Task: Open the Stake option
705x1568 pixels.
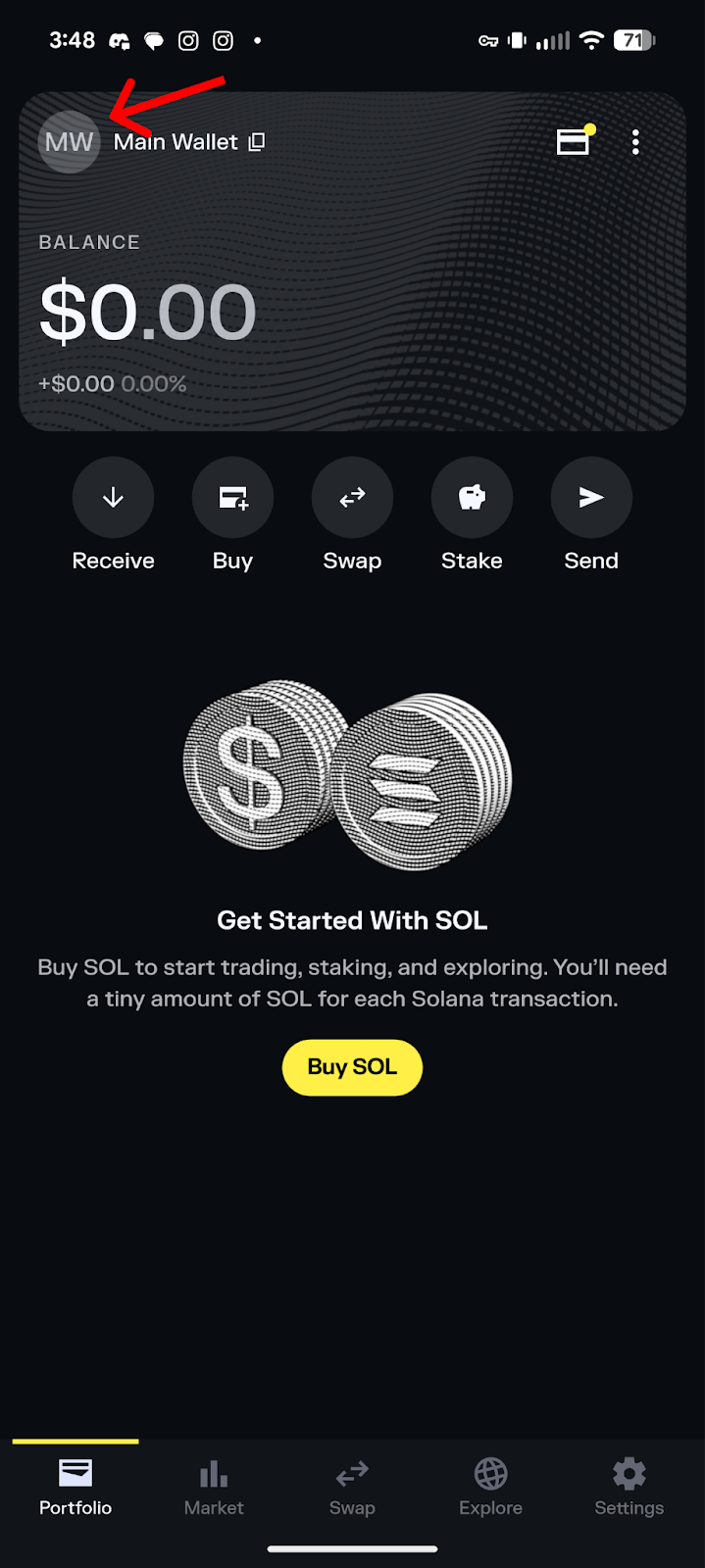Action: (472, 498)
